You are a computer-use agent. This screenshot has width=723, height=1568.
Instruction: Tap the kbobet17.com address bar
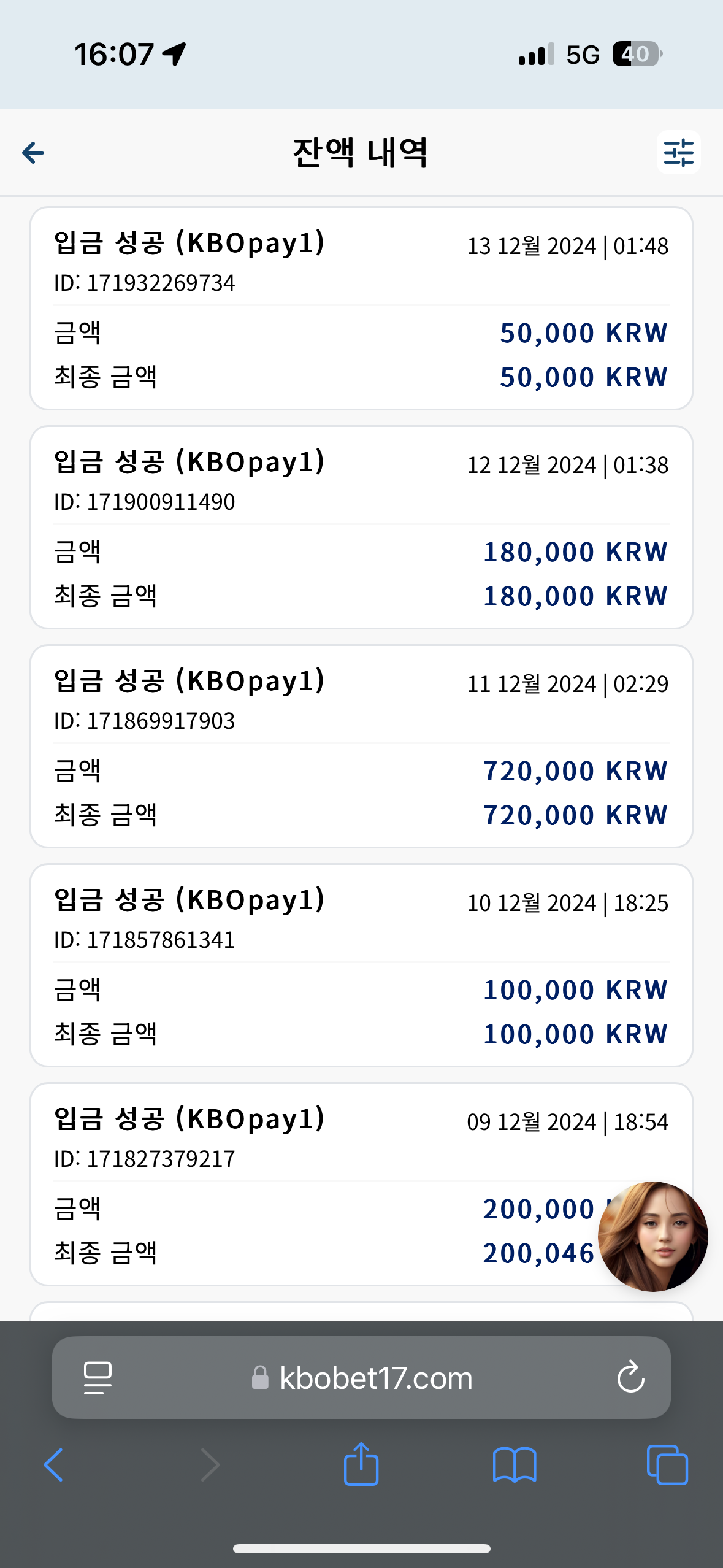pyautogui.click(x=362, y=1378)
